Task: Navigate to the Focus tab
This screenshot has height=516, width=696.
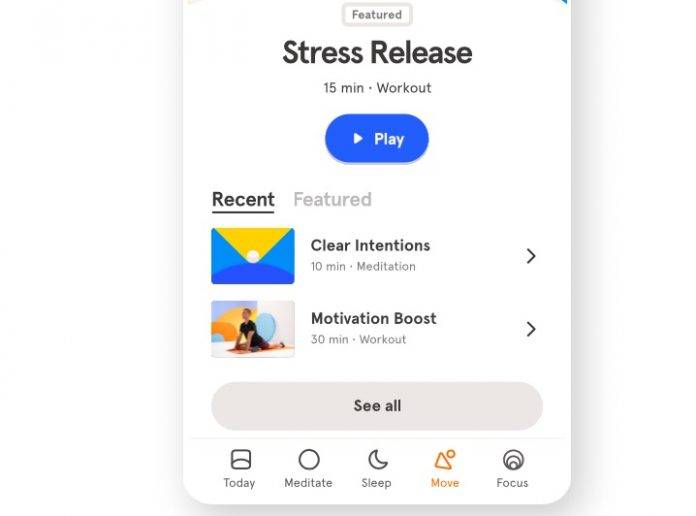Action: (x=512, y=468)
